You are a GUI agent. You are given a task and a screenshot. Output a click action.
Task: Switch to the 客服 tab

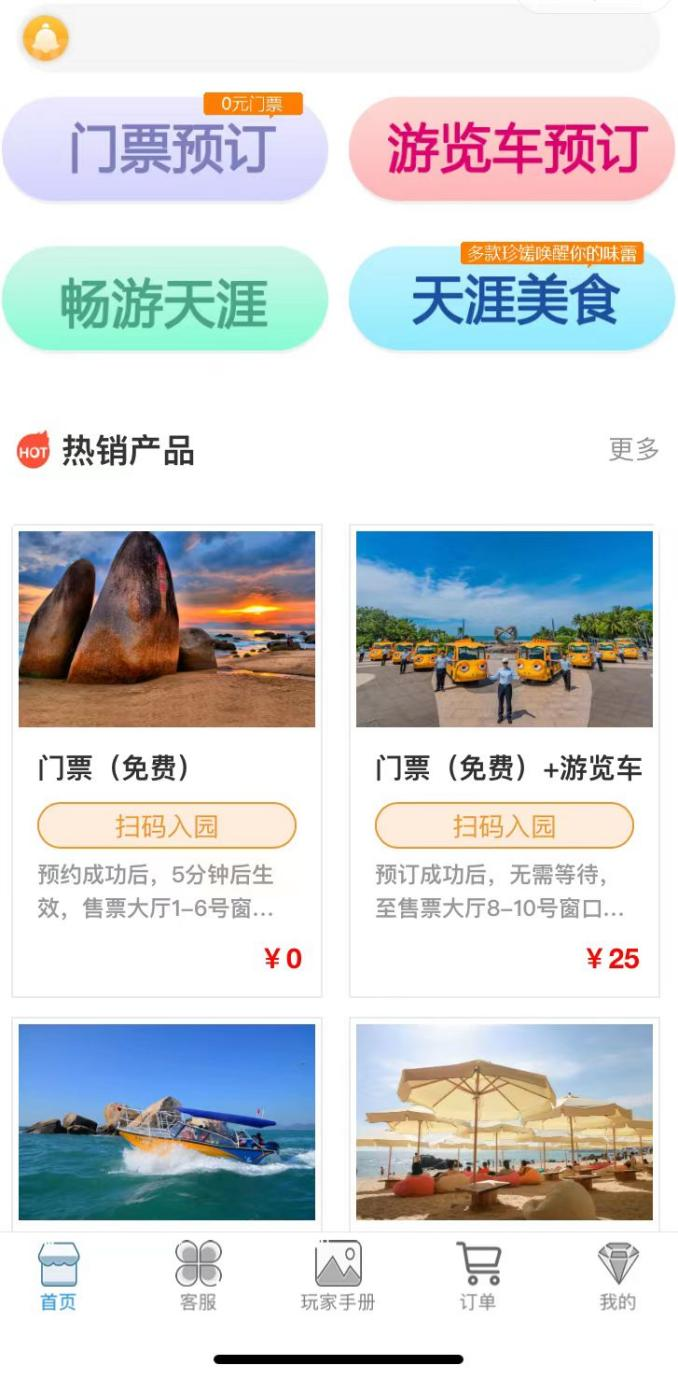point(198,1276)
